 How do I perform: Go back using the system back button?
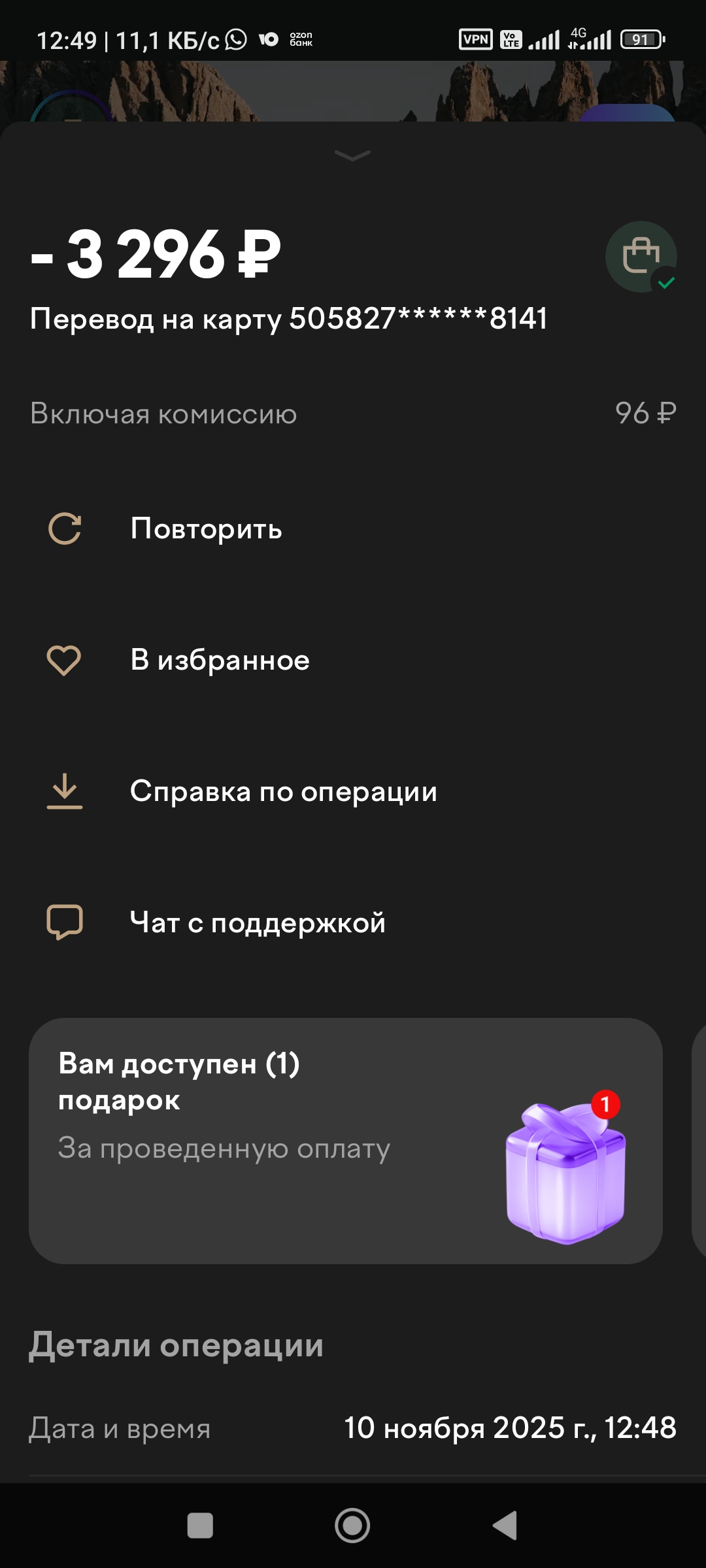tap(505, 1526)
